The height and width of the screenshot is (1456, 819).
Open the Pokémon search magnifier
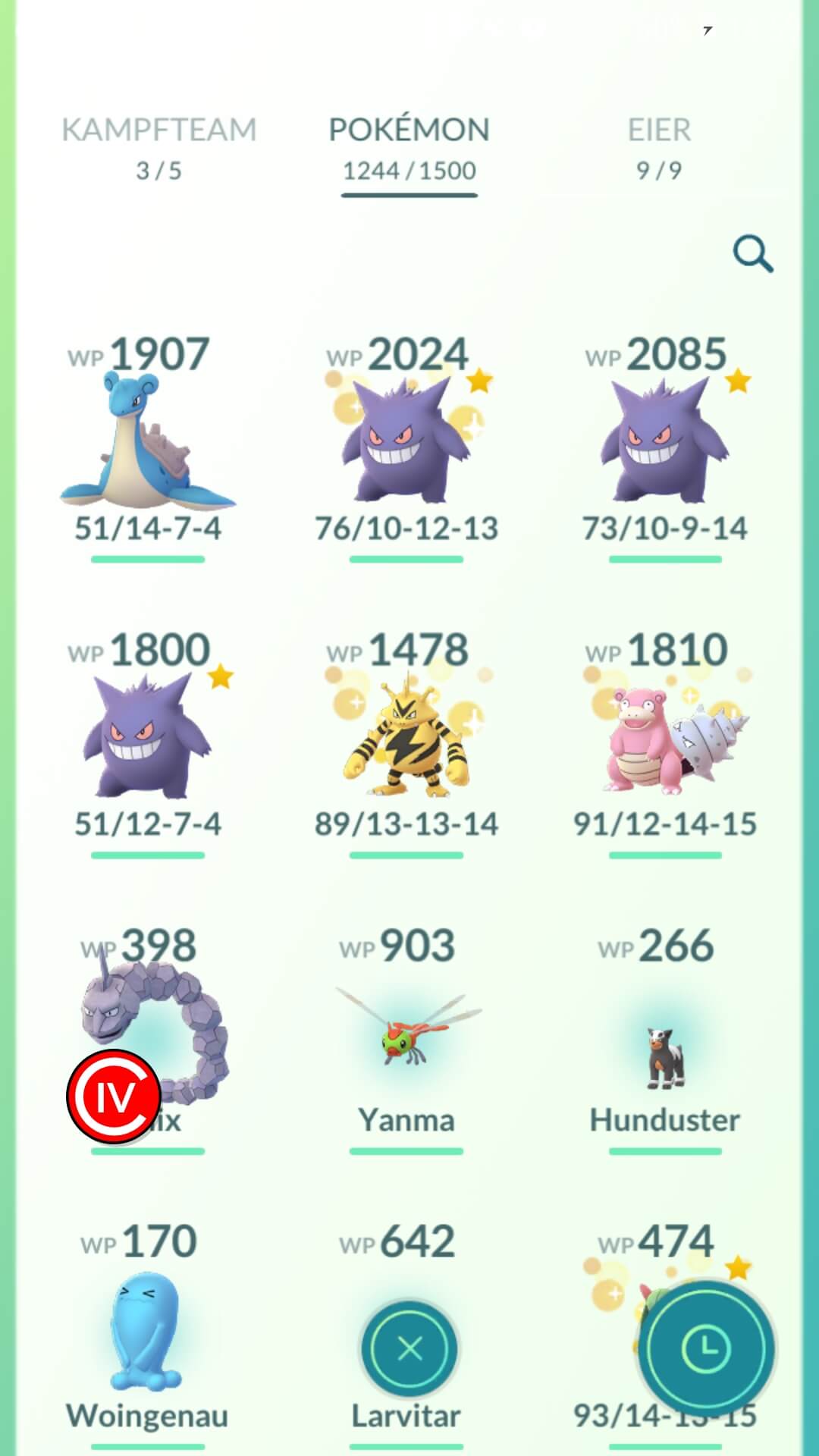(752, 253)
